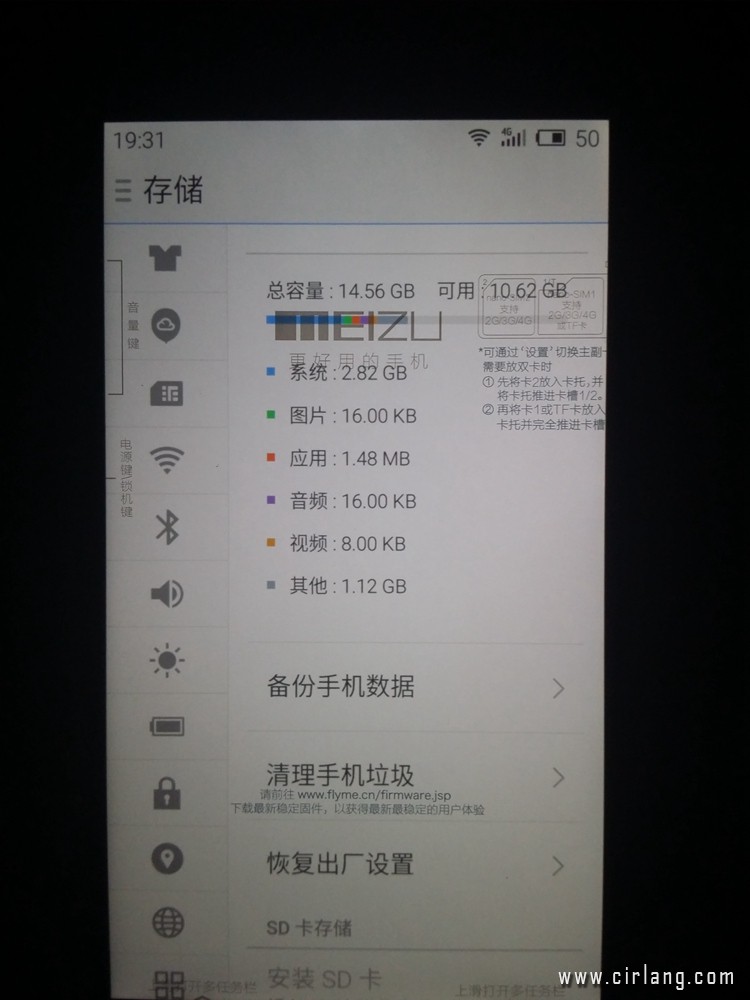Open the location settings pin icon
Viewport: 750px width, 1000px height.
[x=166, y=858]
